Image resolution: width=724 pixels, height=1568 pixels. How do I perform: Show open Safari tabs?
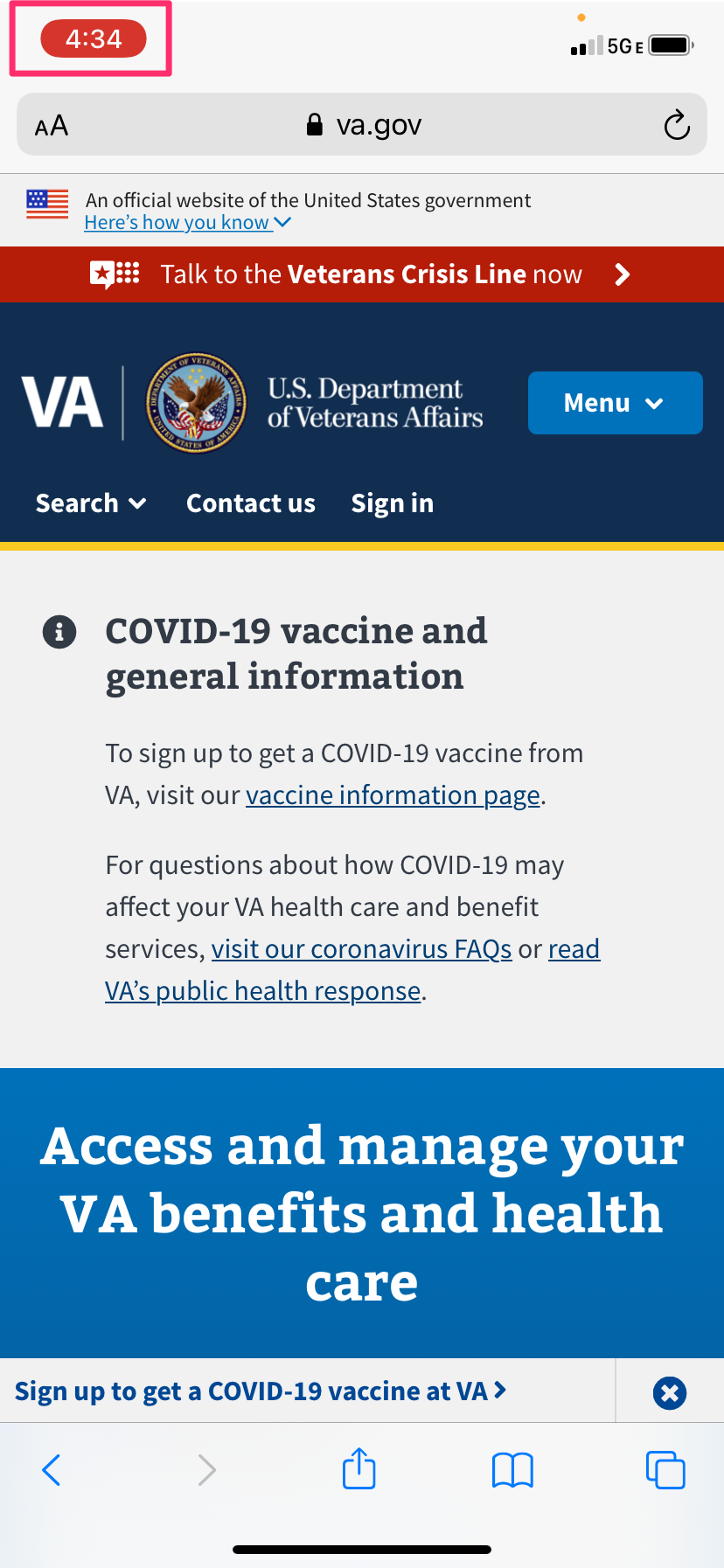[x=665, y=1470]
